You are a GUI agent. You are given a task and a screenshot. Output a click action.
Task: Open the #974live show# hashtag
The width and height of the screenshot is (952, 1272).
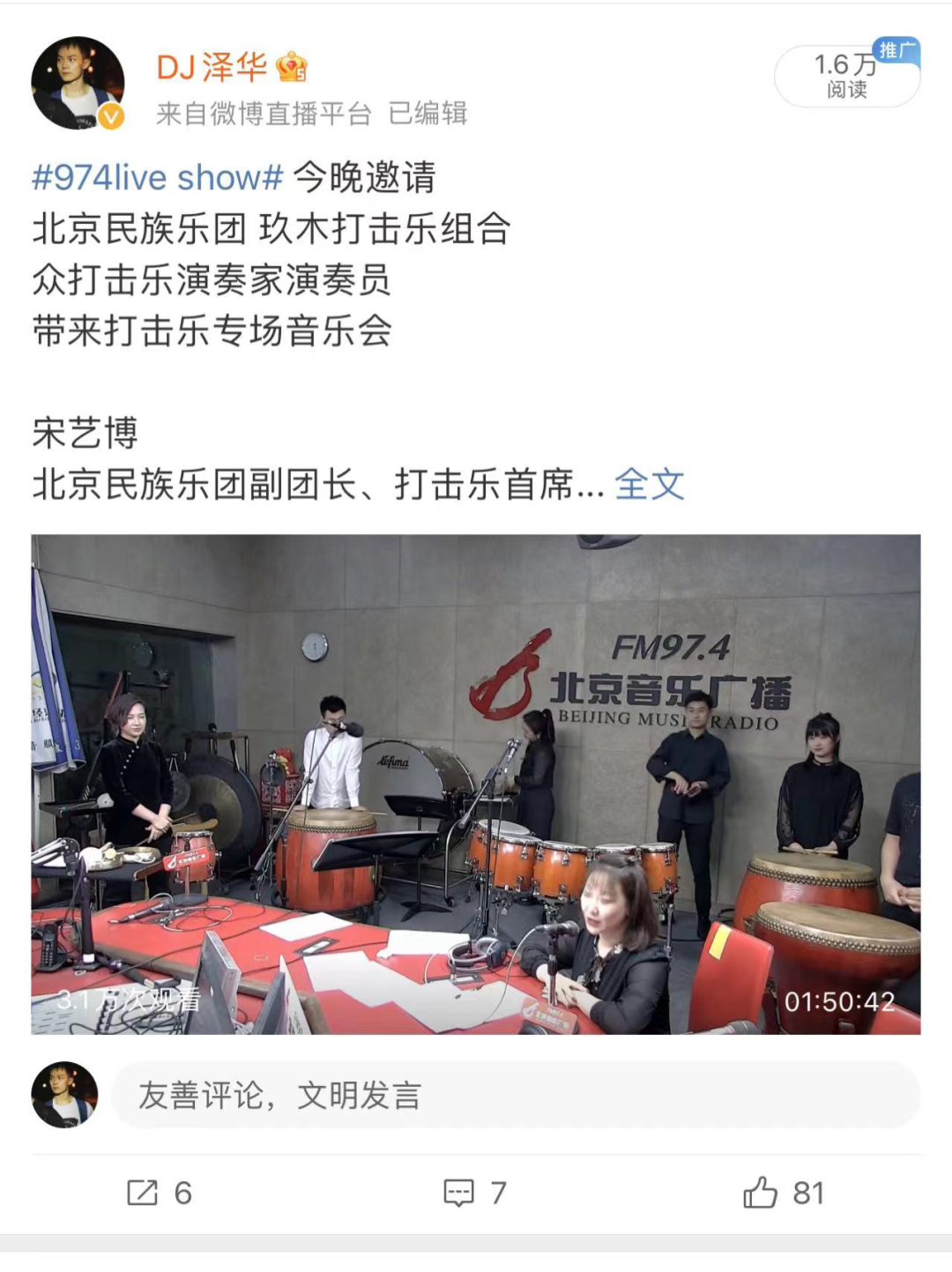point(157,177)
